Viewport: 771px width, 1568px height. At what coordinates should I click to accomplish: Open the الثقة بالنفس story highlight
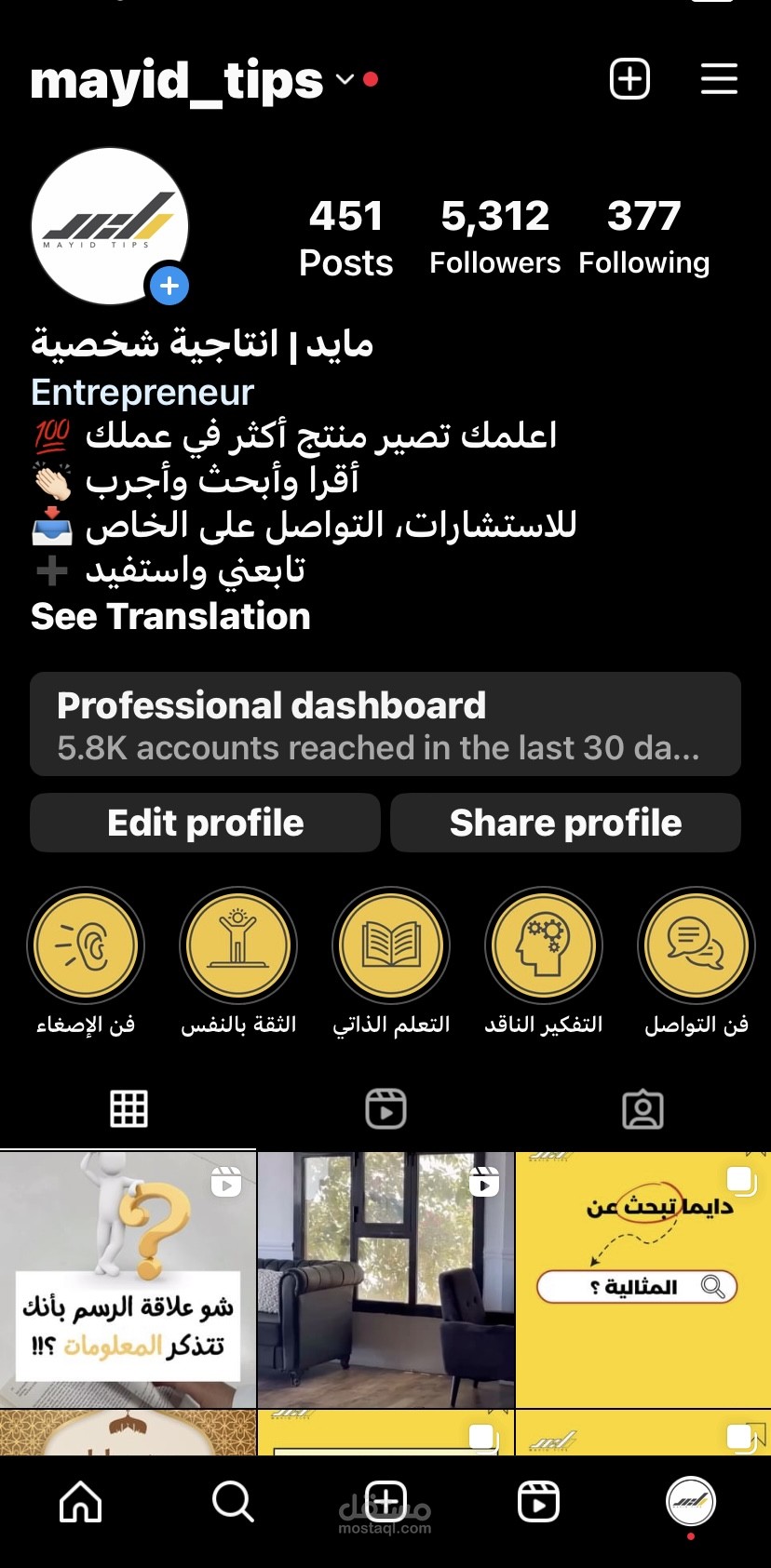(x=238, y=945)
